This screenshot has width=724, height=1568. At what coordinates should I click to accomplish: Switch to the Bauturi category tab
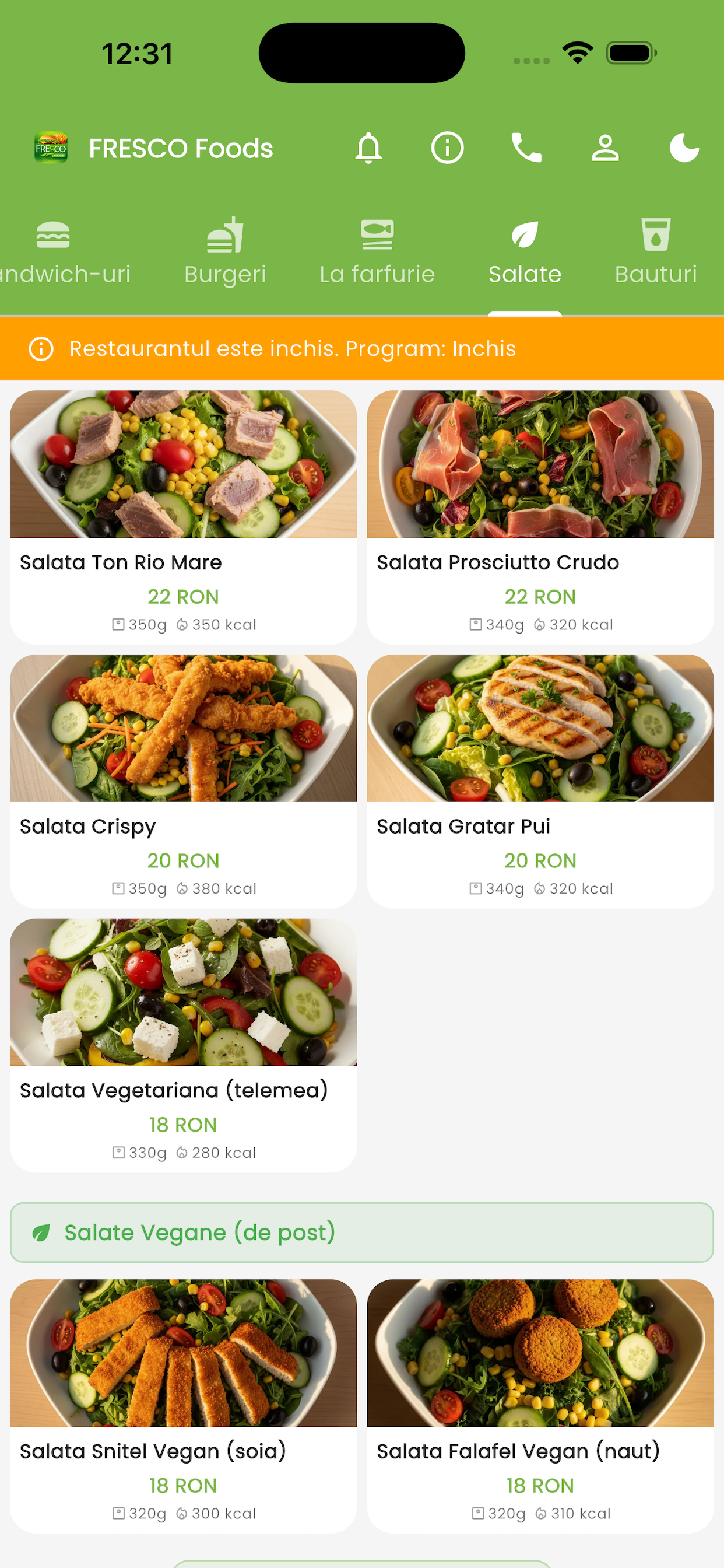click(656, 274)
